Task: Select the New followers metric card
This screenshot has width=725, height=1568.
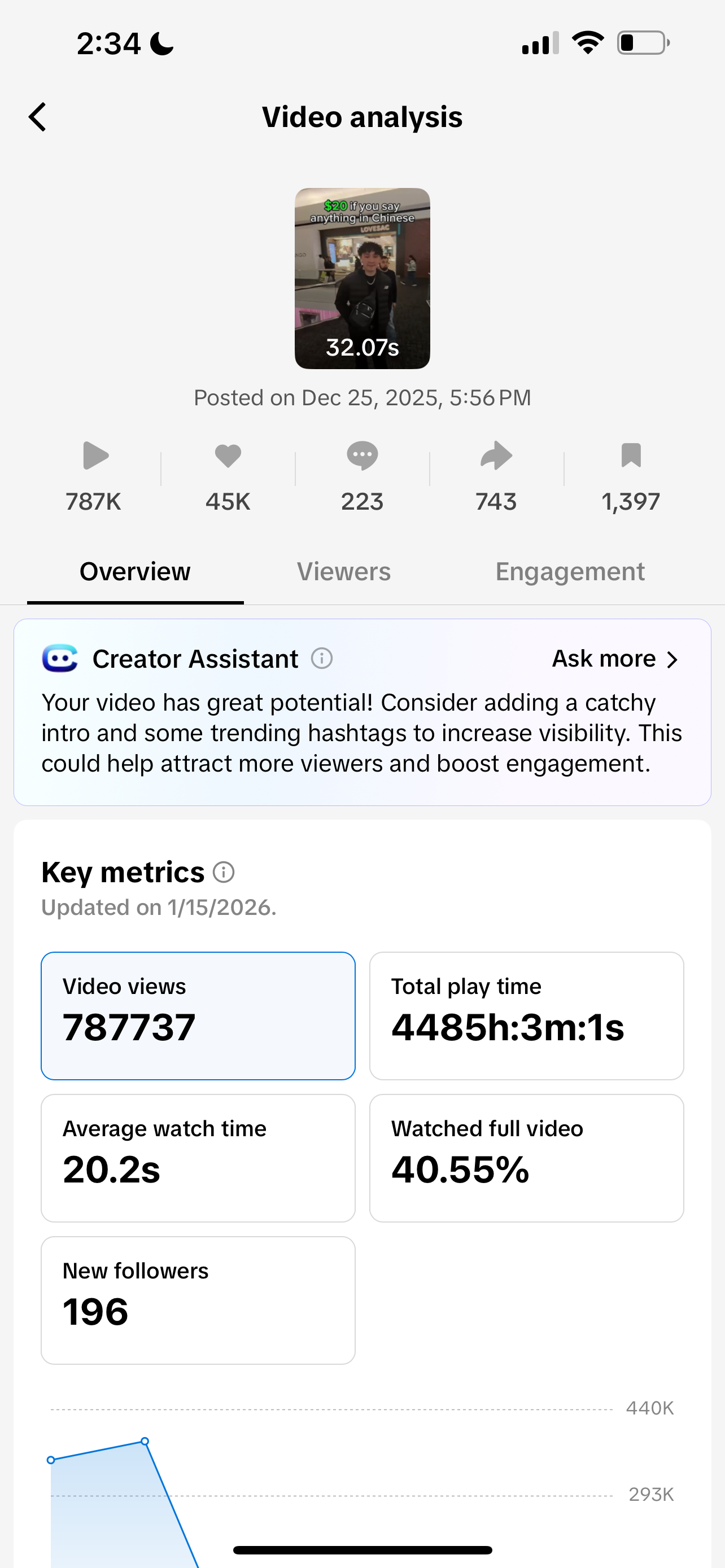Action: click(198, 1300)
